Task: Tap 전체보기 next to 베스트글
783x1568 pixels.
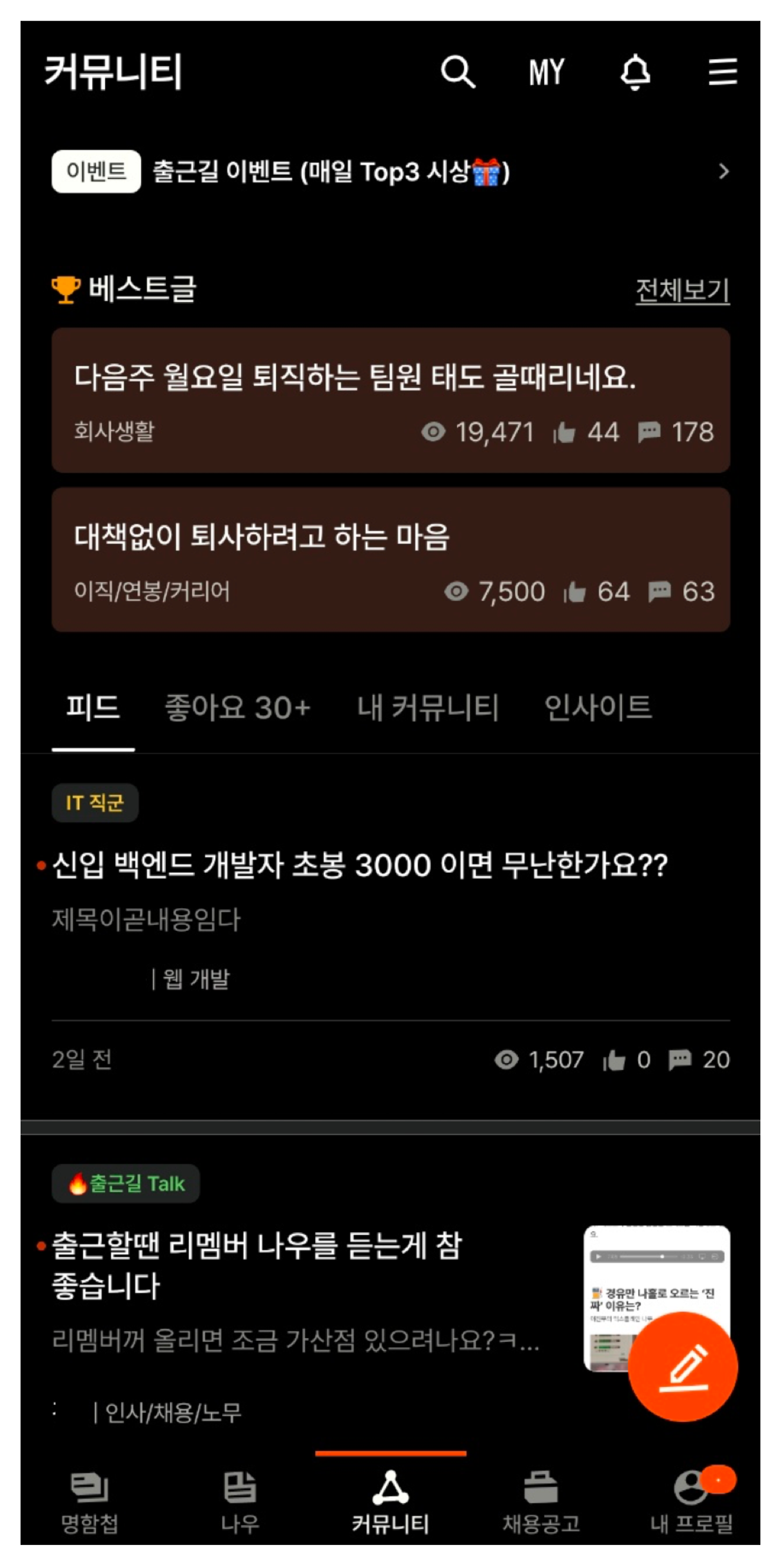Action: [x=682, y=290]
